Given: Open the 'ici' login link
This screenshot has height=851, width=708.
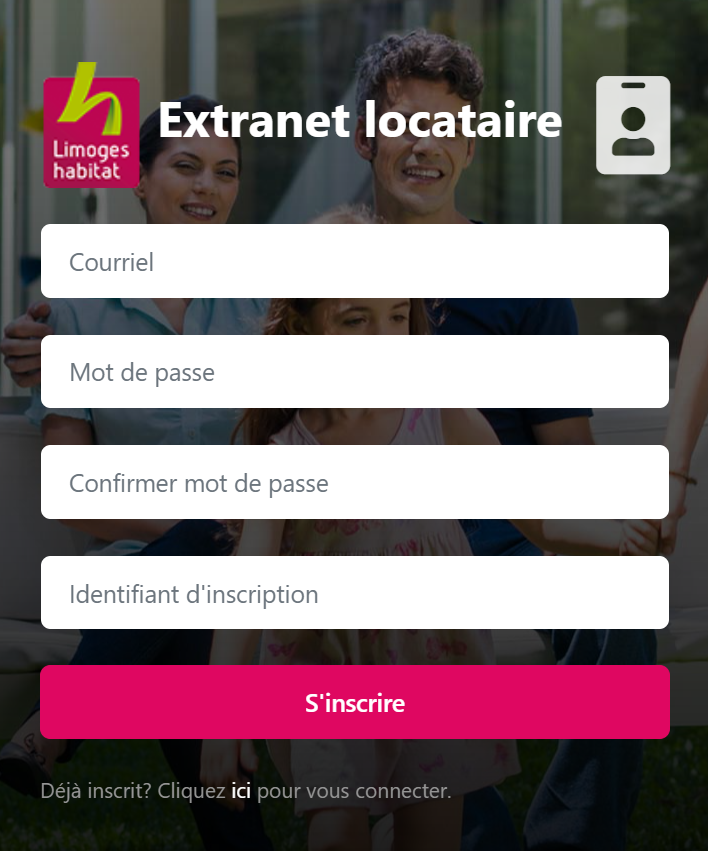Looking at the screenshot, I should (x=241, y=791).
